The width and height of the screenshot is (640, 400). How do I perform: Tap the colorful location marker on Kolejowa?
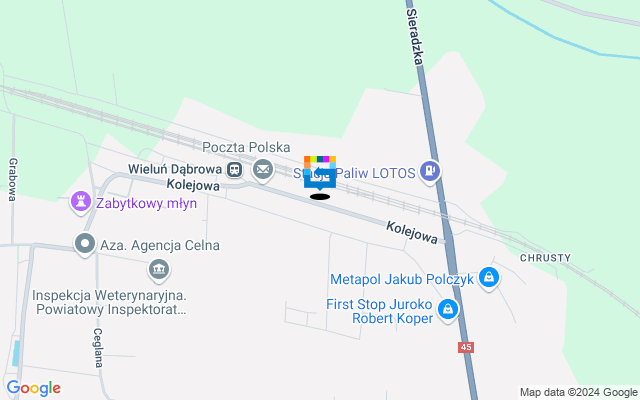coord(320,173)
